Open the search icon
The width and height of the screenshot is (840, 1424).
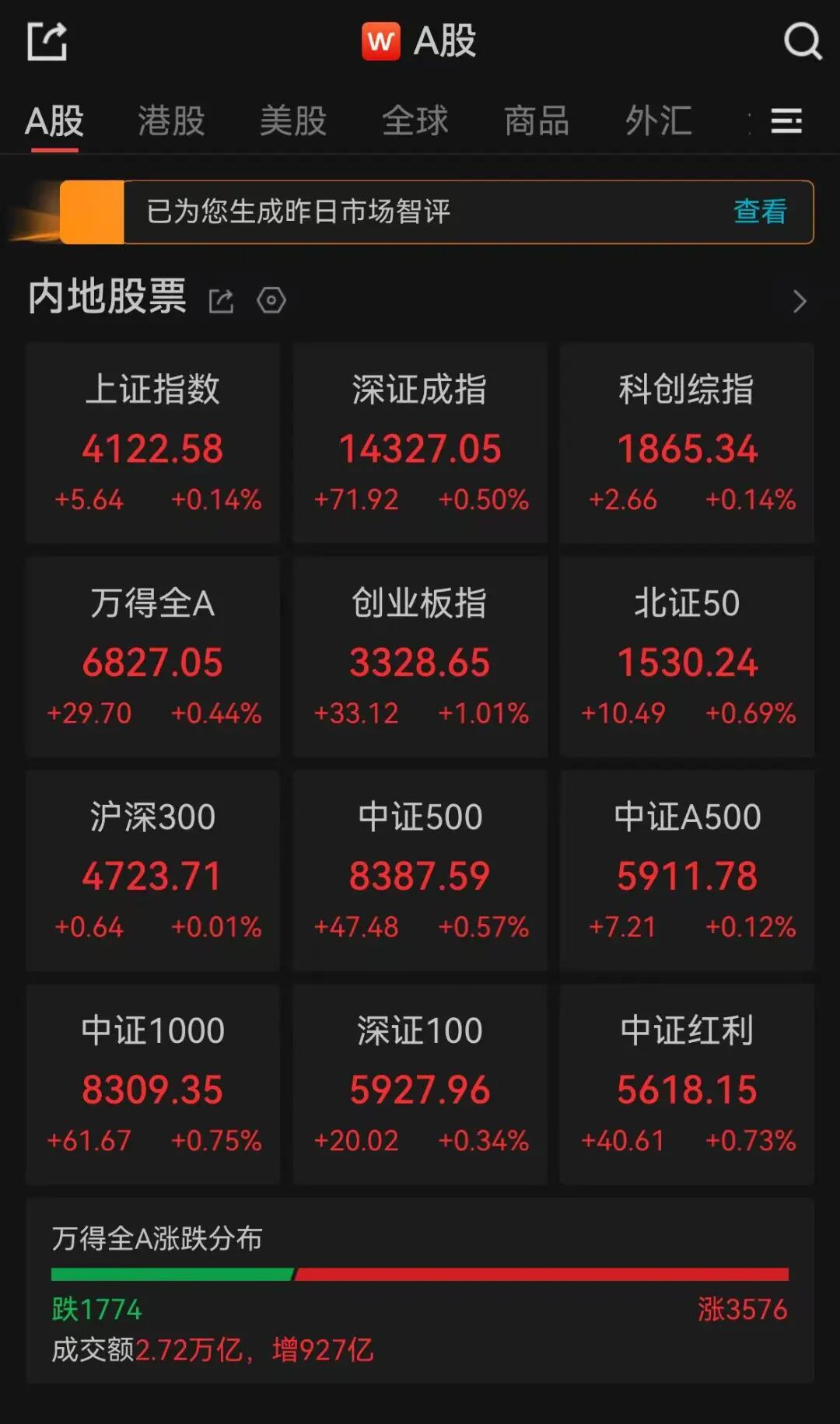[804, 41]
